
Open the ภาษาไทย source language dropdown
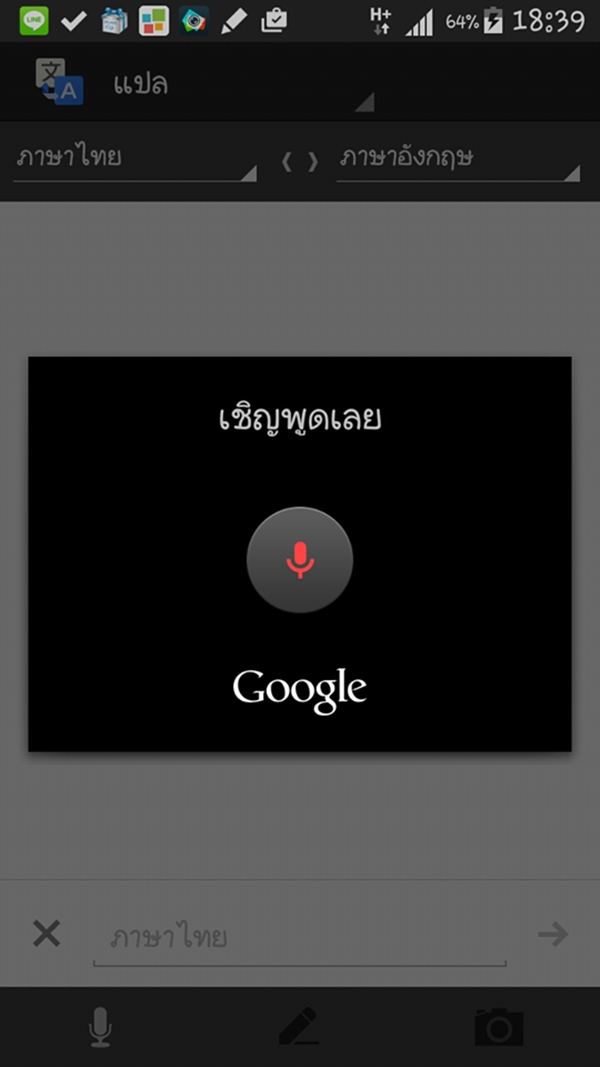point(135,159)
